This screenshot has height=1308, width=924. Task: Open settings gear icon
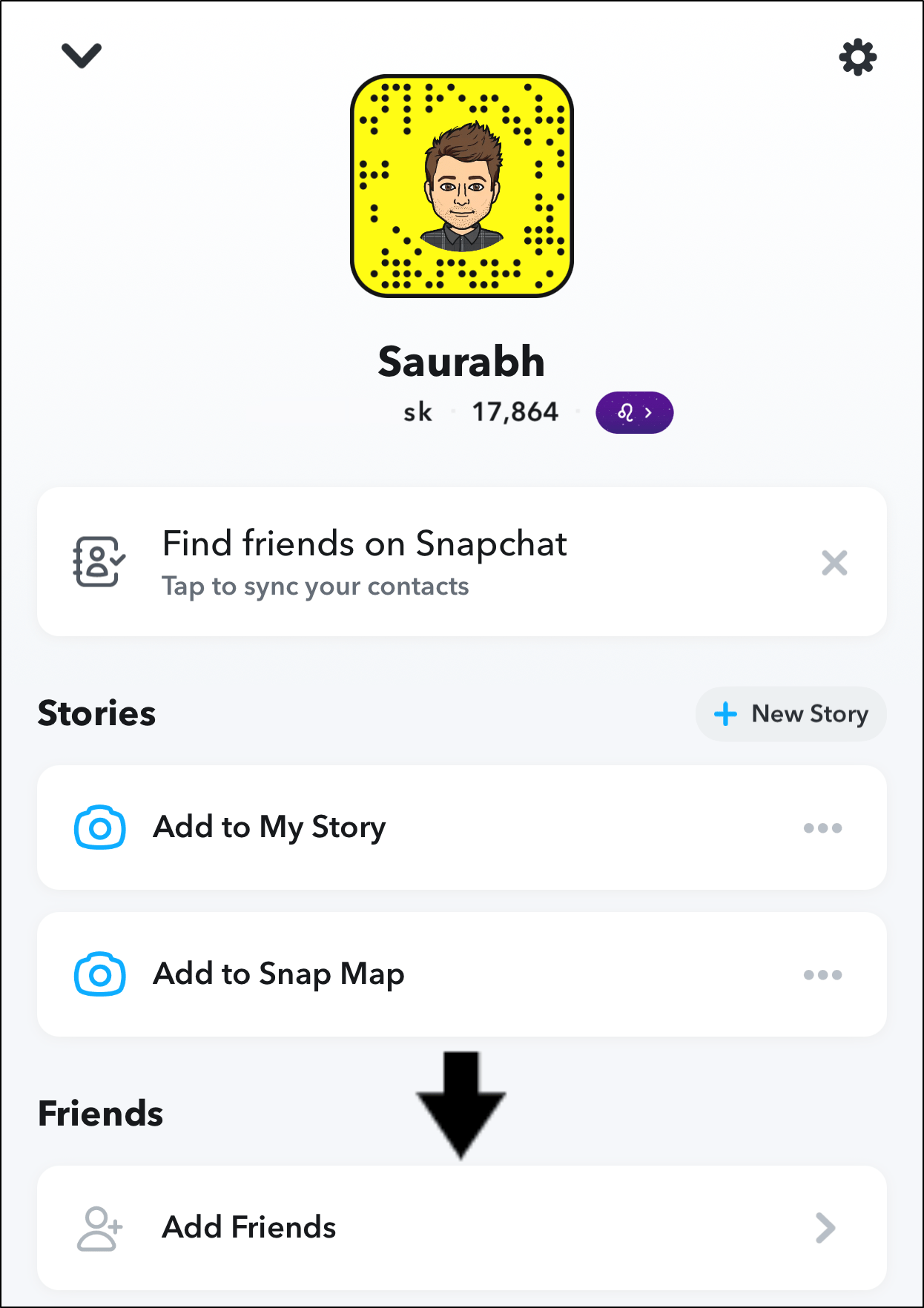point(857,57)
